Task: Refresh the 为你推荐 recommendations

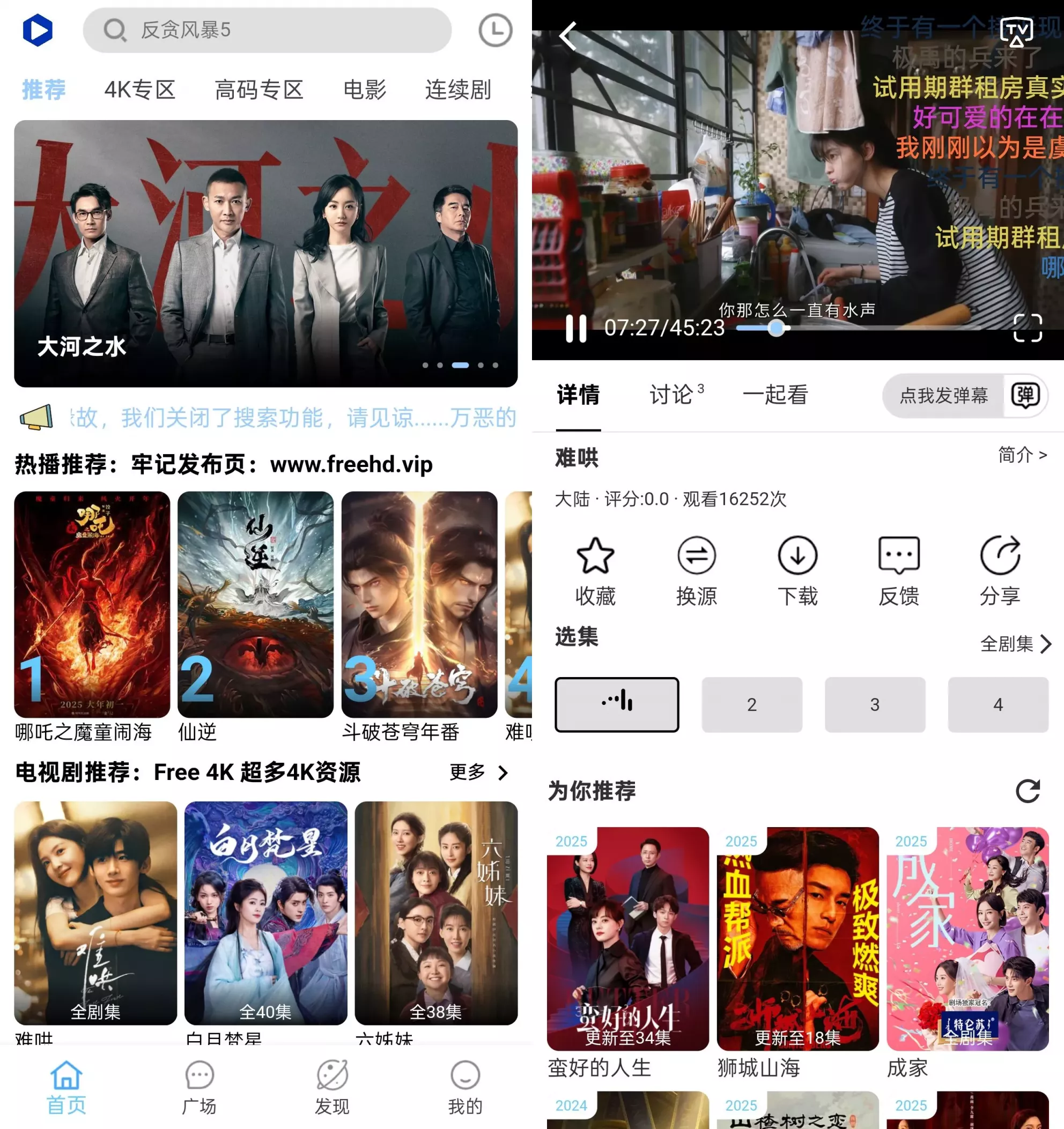Action: click(x=1028, y=791)
